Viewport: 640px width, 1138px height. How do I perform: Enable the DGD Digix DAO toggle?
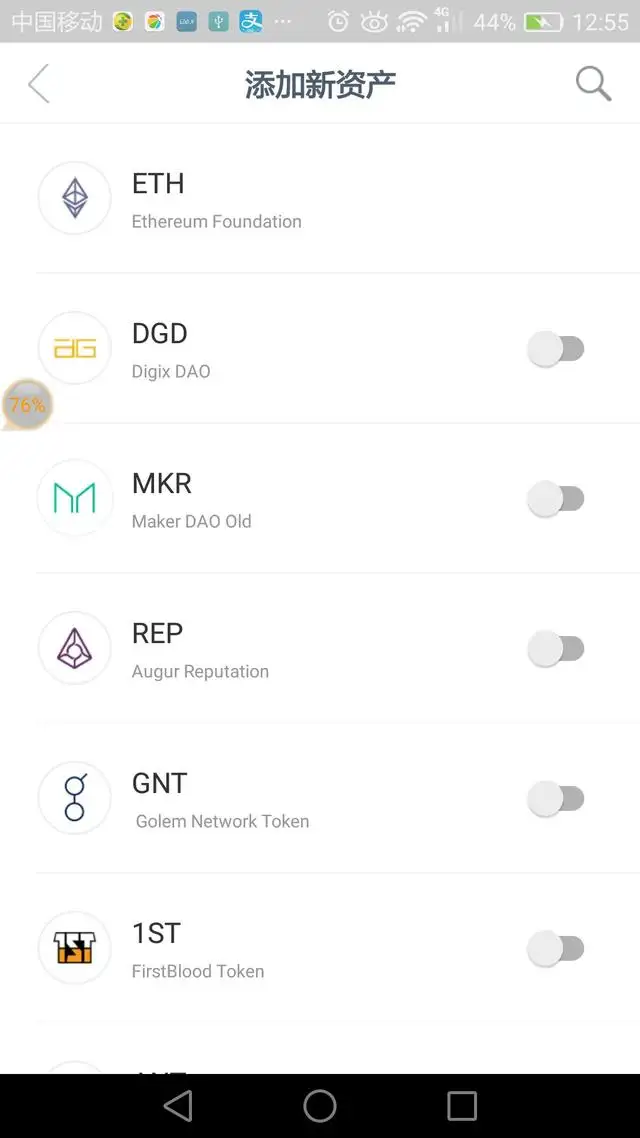[x=556, y=349]
